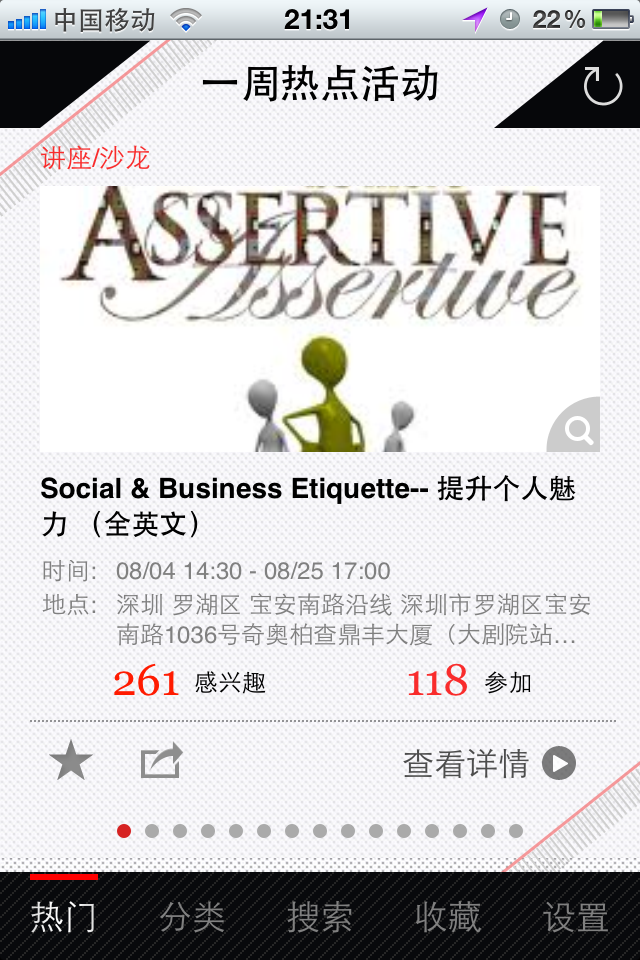Viewport: 640px width, 960px height.
Task: Open the 收藏 tab
Action: coord(448,917)
